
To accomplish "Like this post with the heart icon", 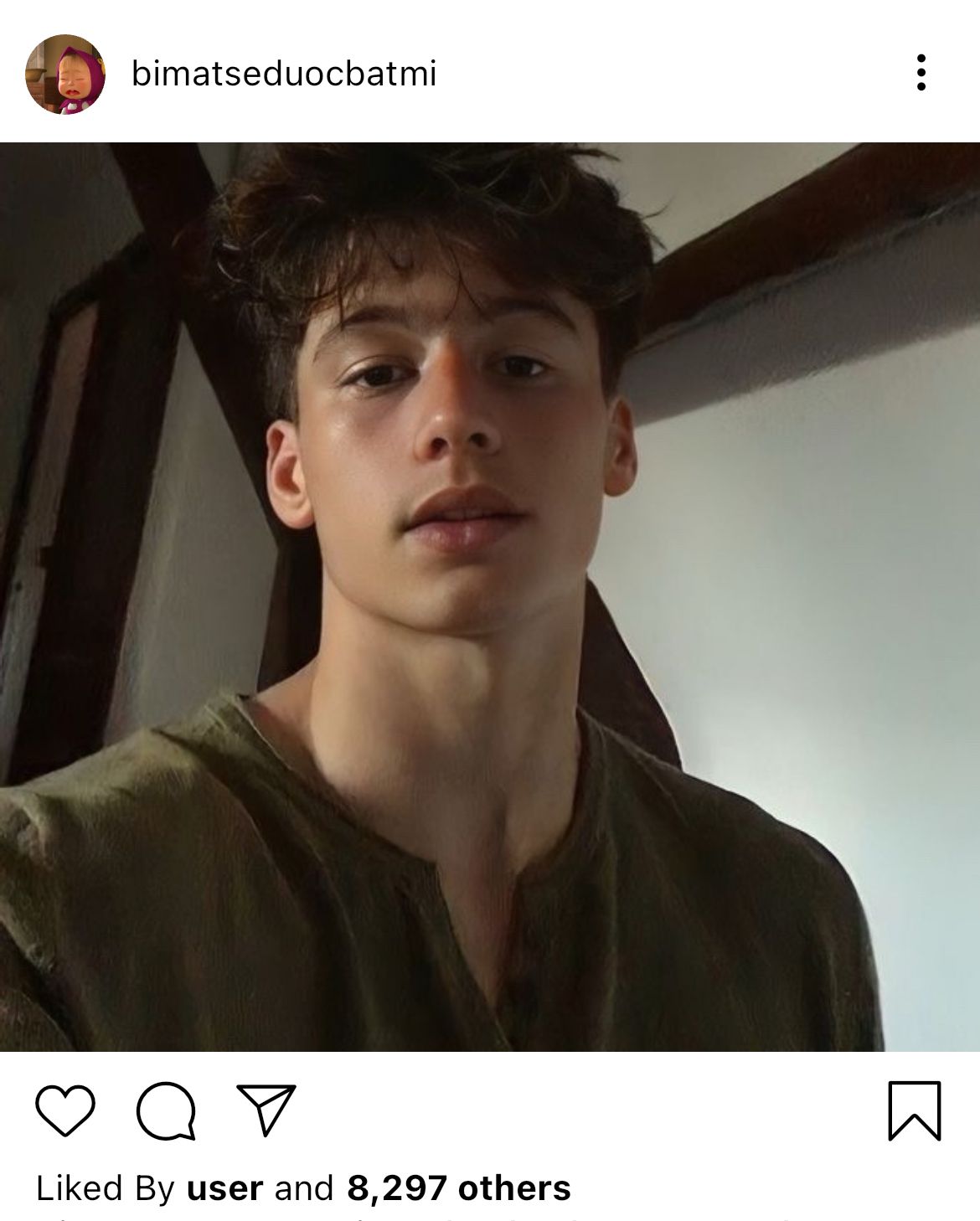I will [x=65, y=1110].
